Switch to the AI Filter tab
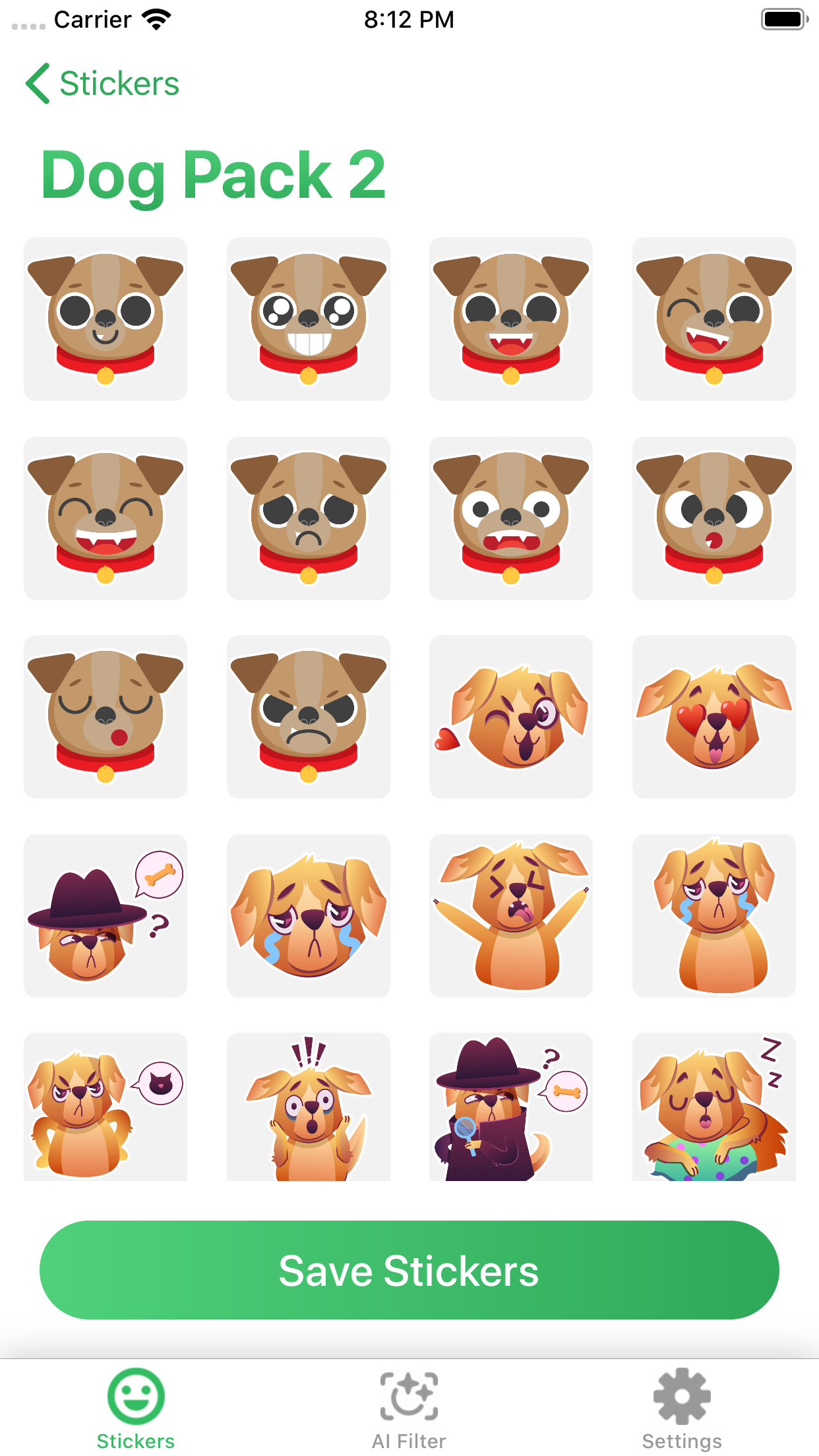The height and width of the screenshot is (1456, 819). click(x=409, y=1409)
